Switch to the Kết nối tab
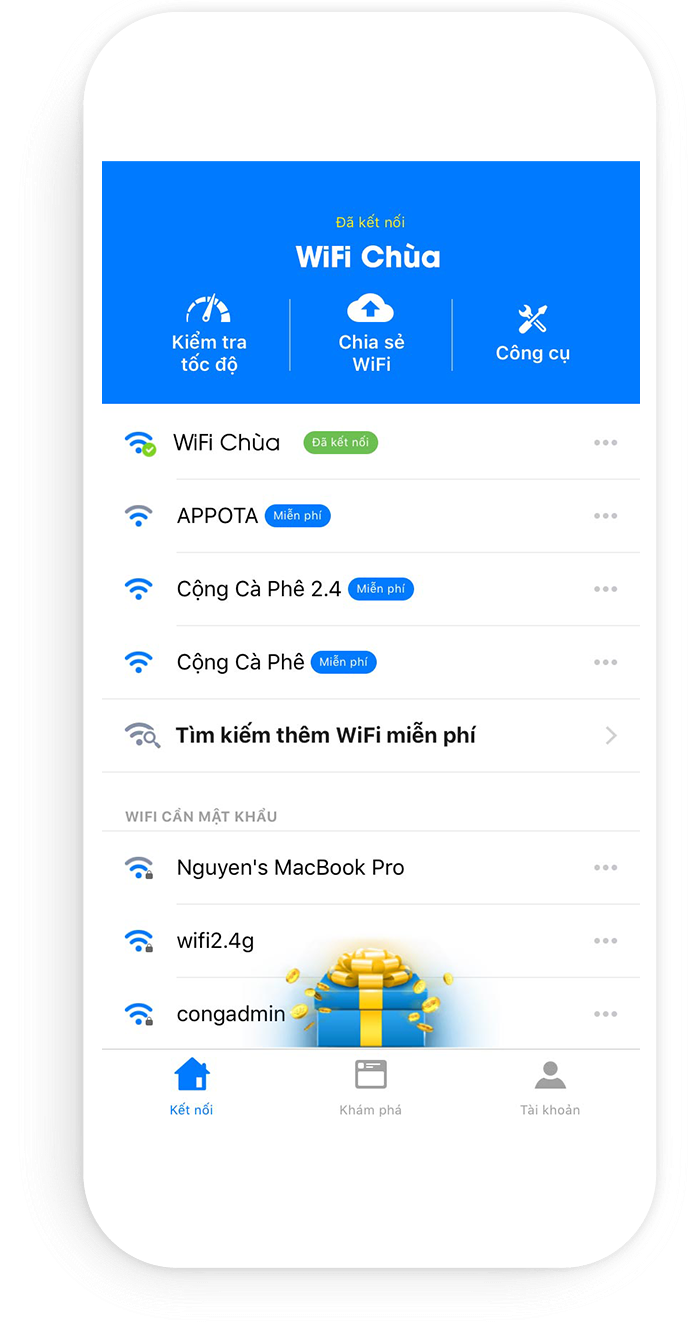This screenshot has width=694, height=1336. (x=191, y=1087)
